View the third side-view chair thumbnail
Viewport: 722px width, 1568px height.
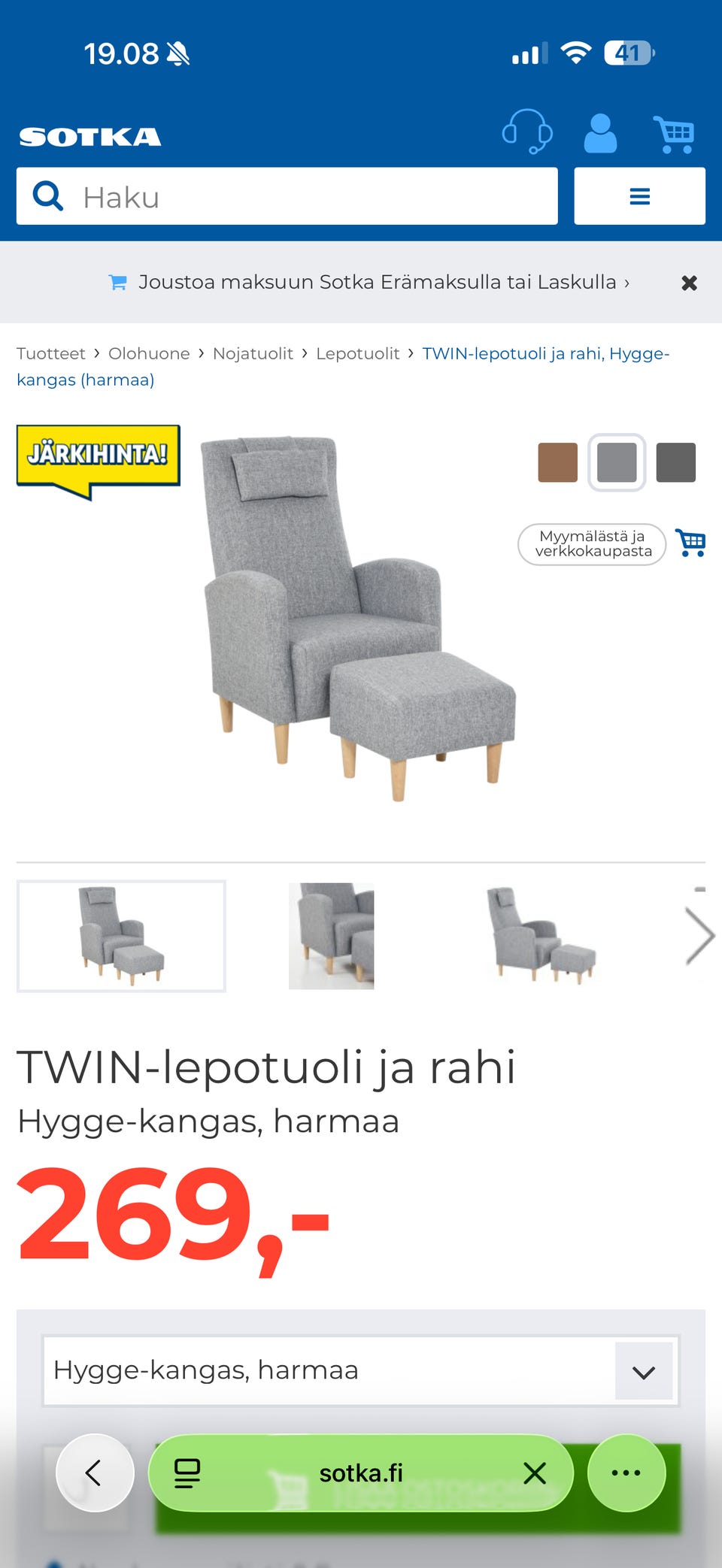(x=541, y=936)
